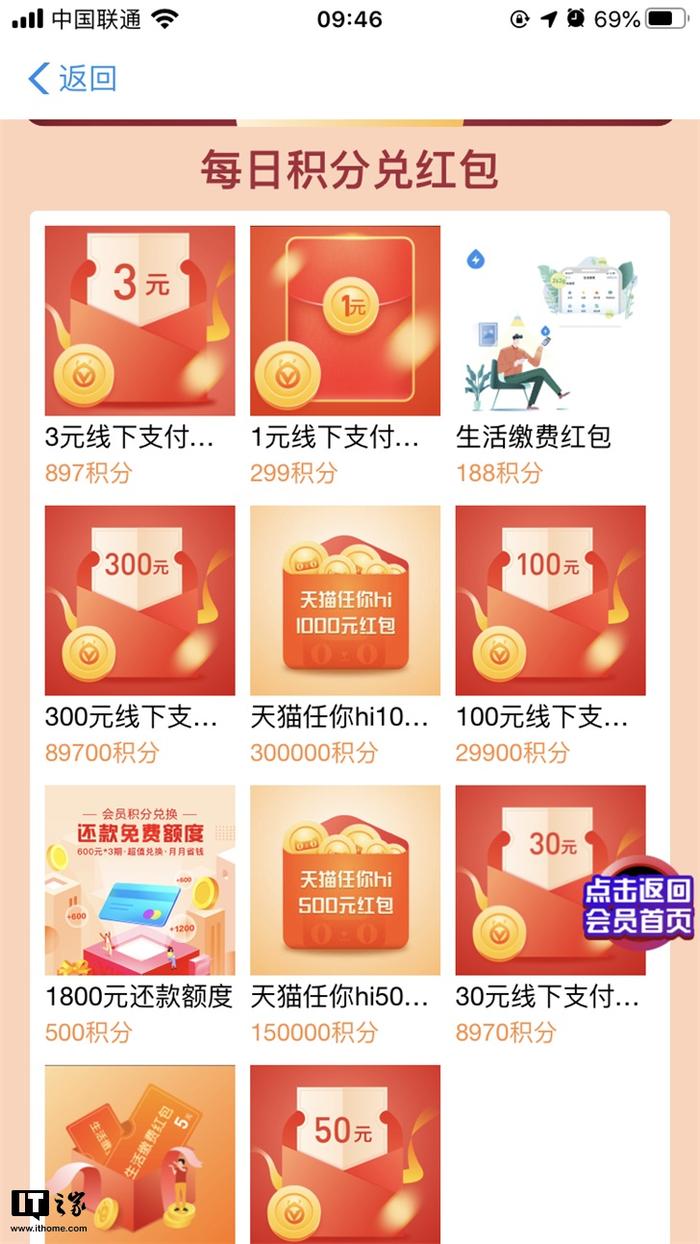This screenshot has height=1244, width=700.
Task: Open the 生活缴费红包 5元 coupon card
Action: 140,1150
